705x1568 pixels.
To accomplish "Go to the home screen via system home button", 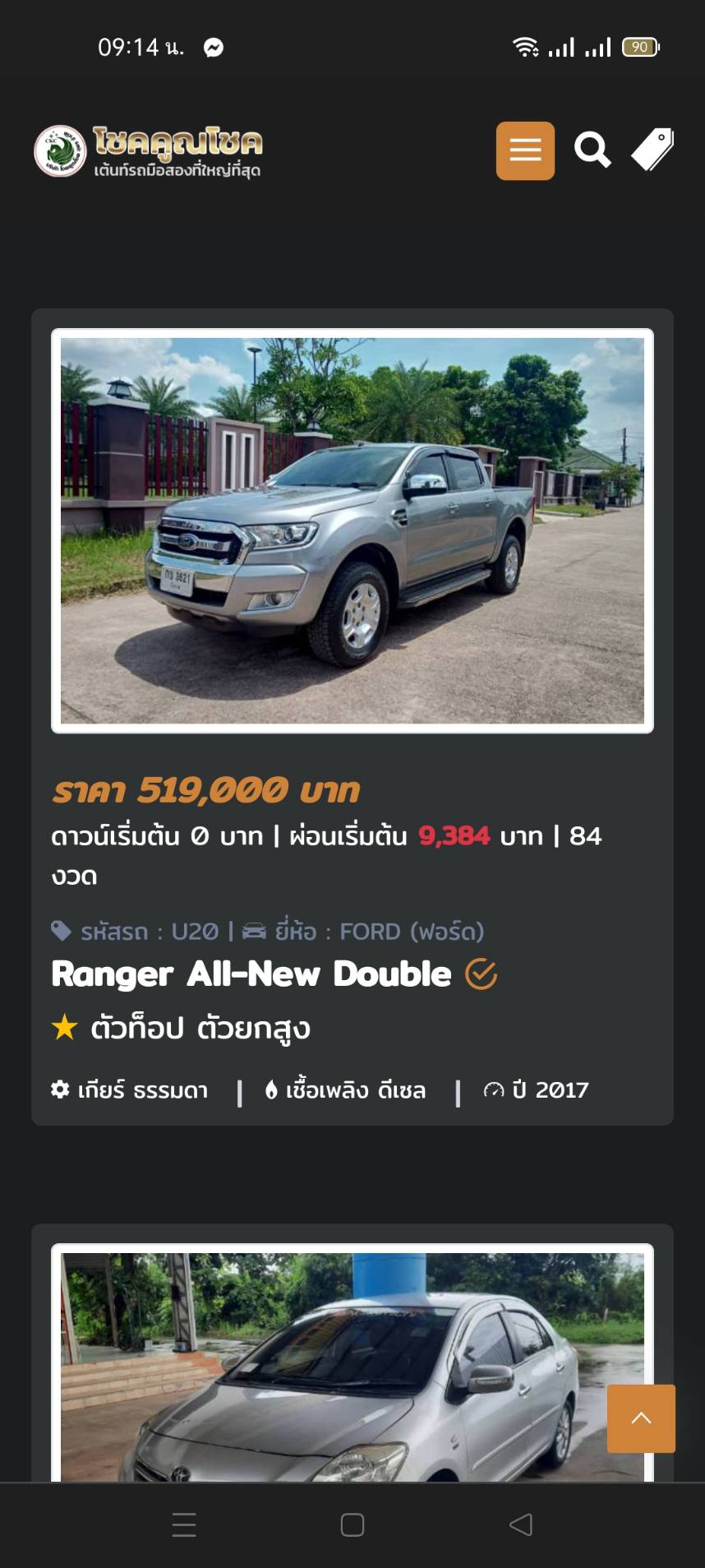I will coord(352,1524).
